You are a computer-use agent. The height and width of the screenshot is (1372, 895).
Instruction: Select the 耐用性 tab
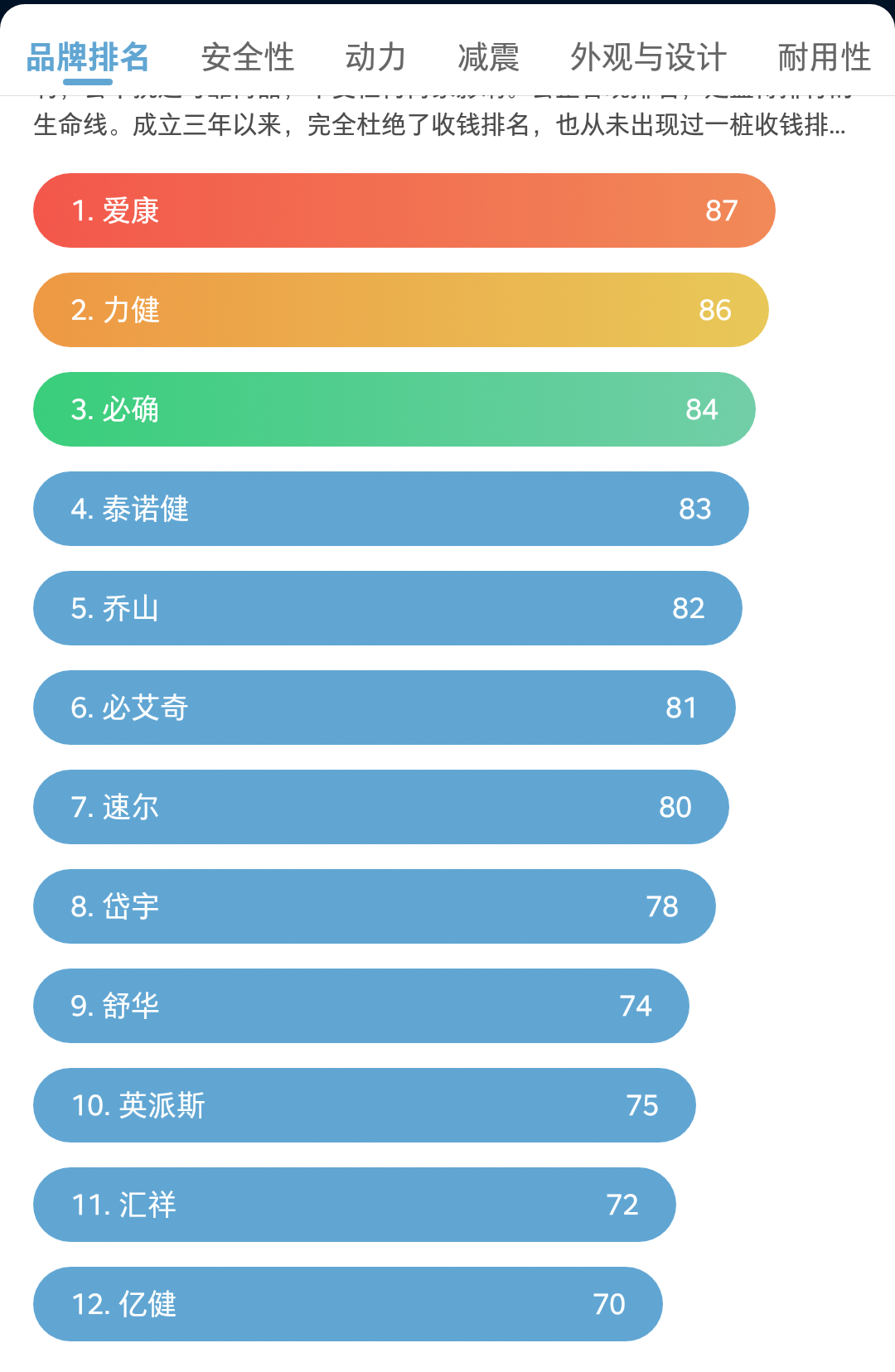point(824,58)
